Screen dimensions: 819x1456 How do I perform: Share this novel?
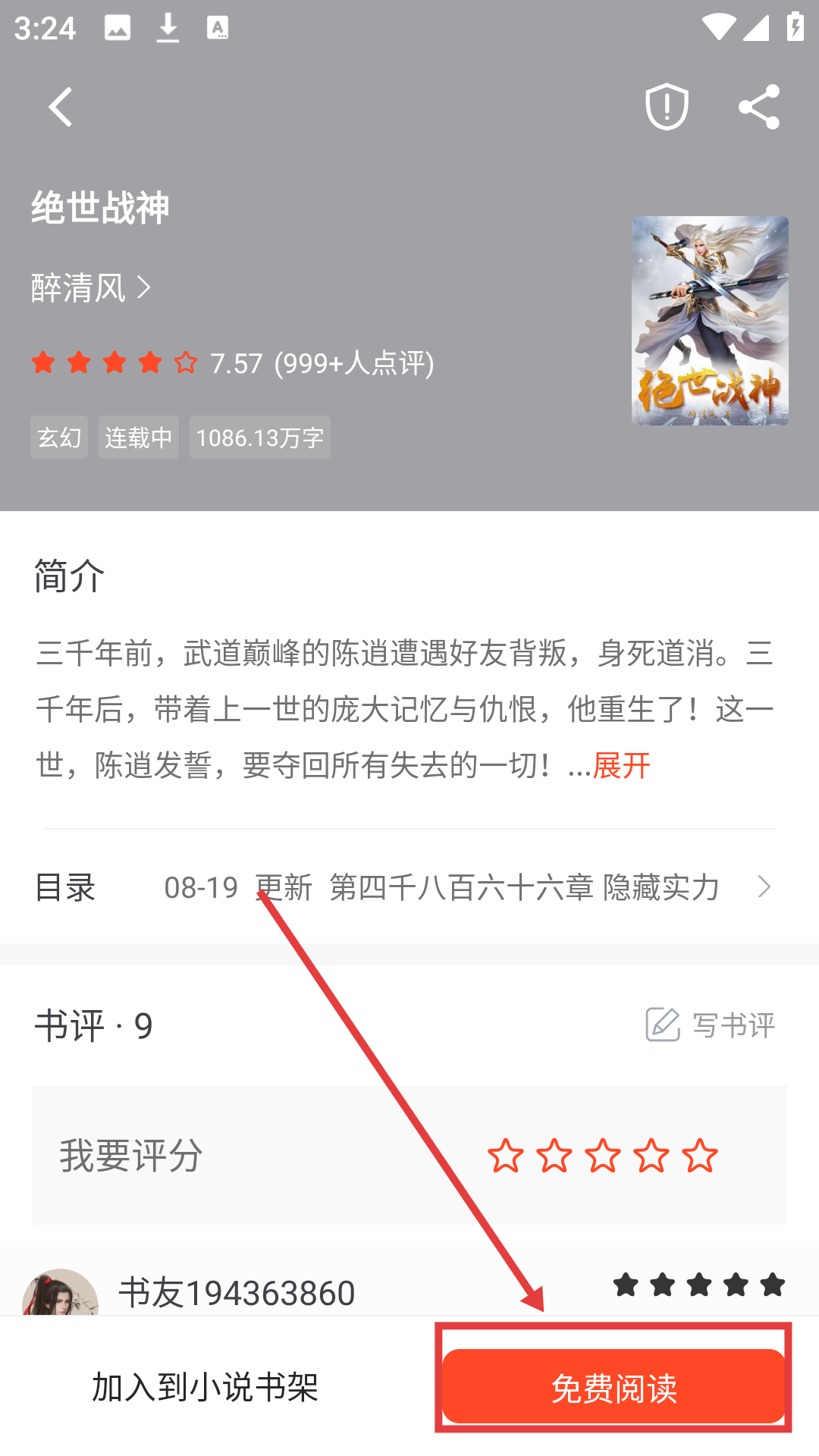[759, 107]
